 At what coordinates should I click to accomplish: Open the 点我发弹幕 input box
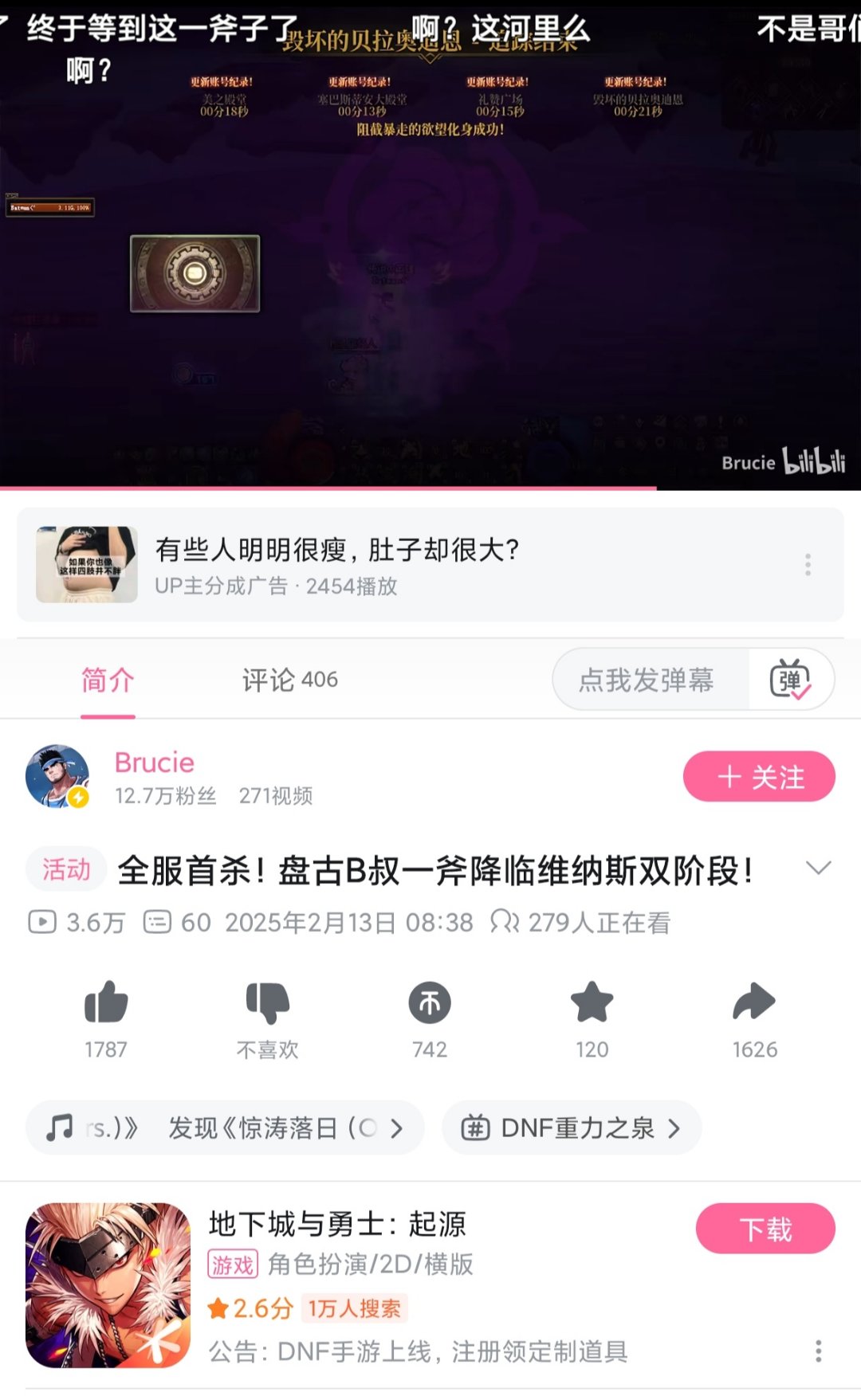[647, 680]
